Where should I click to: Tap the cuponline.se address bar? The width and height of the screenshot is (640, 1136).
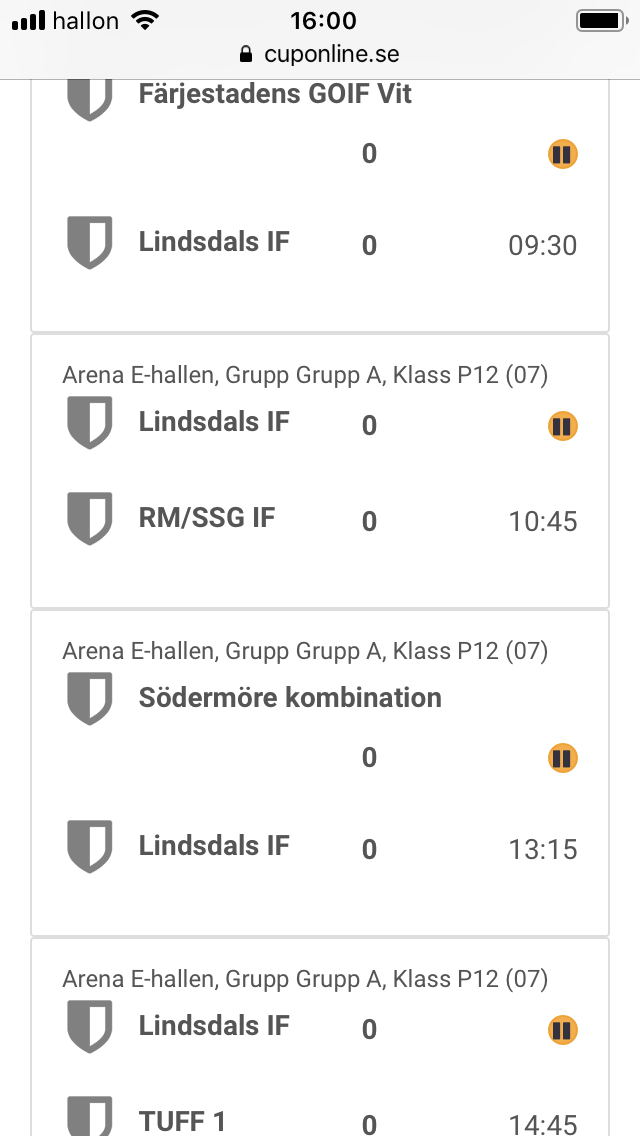click(x=320, y=54)
